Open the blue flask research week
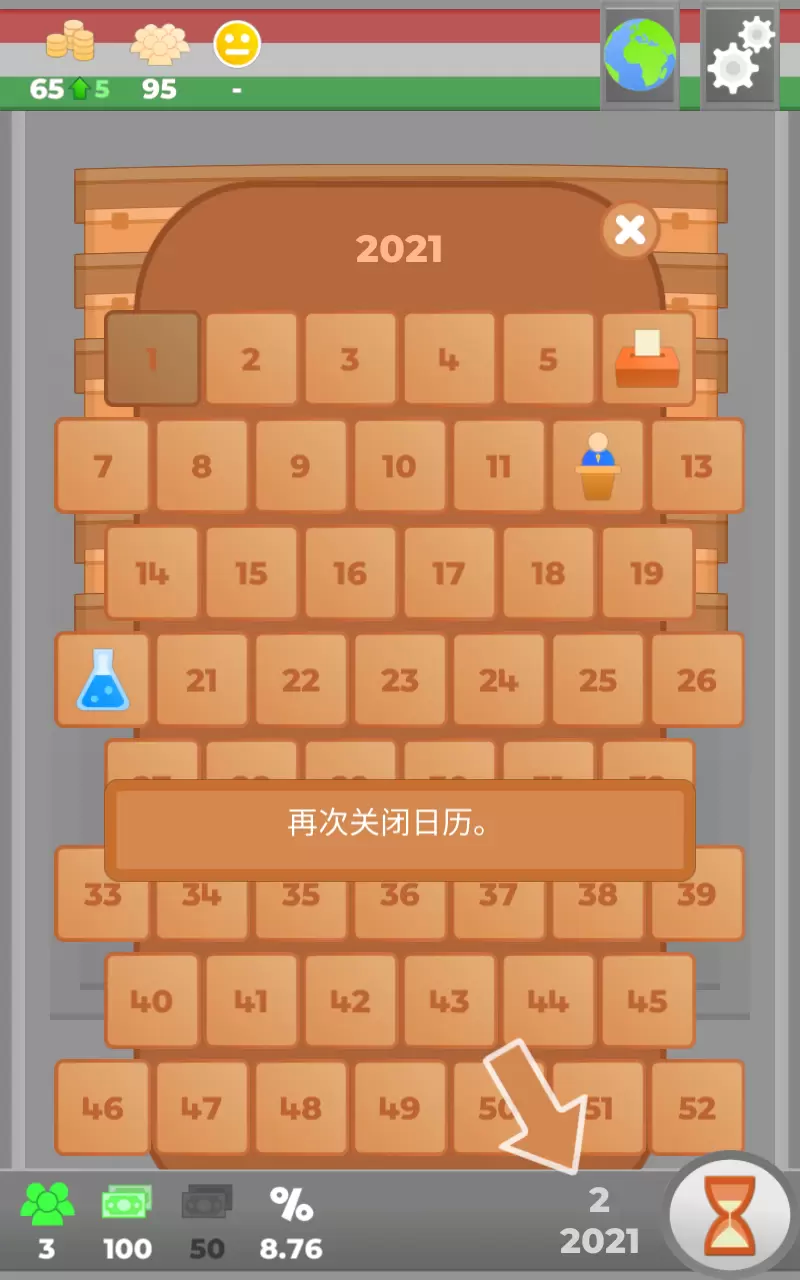Image resolution: width=800 pixels, height=1280 pixels. click(x=103, y=680)
